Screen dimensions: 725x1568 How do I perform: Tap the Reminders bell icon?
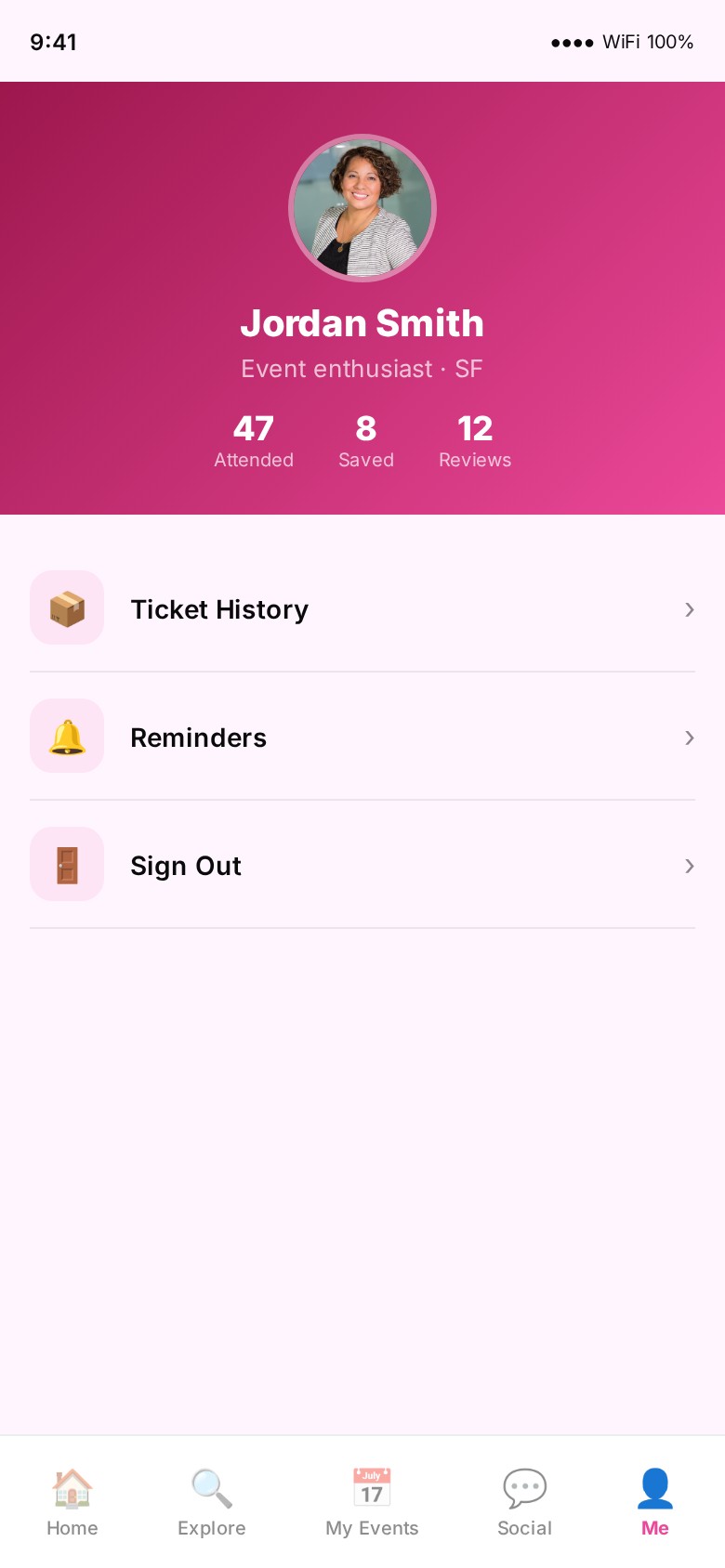pos(67,736)
